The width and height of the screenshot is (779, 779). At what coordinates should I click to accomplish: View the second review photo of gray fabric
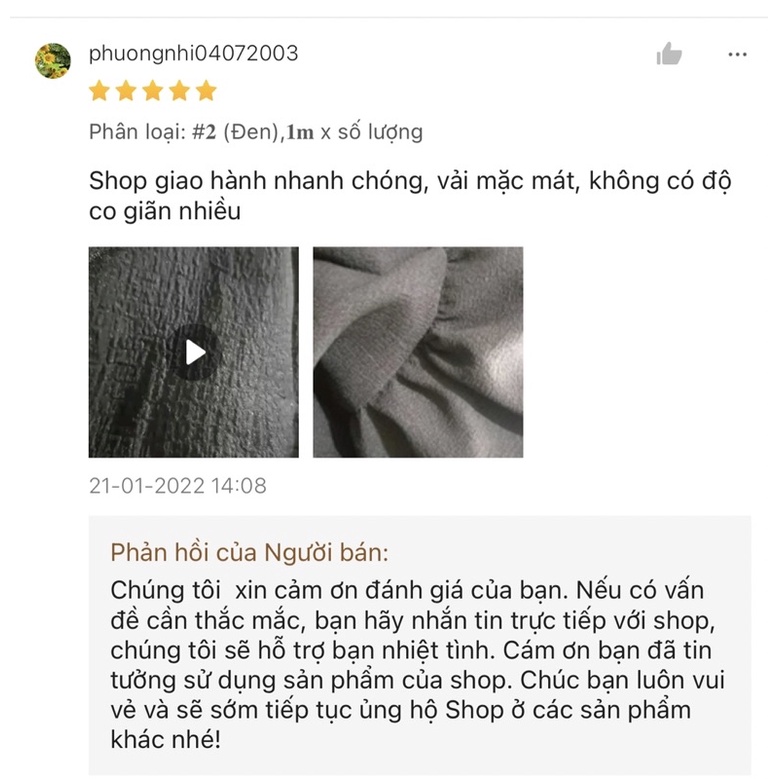418,352
